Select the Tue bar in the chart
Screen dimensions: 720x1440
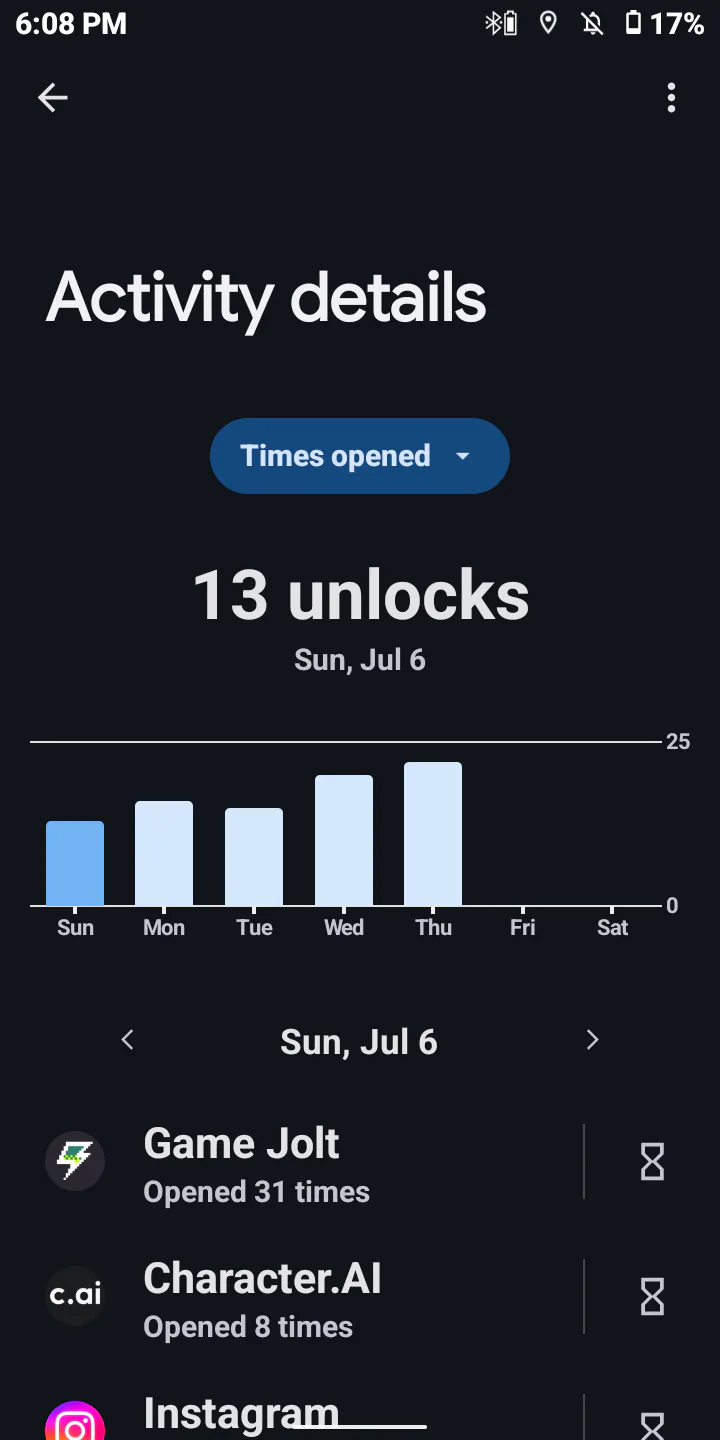click(254, 857)
